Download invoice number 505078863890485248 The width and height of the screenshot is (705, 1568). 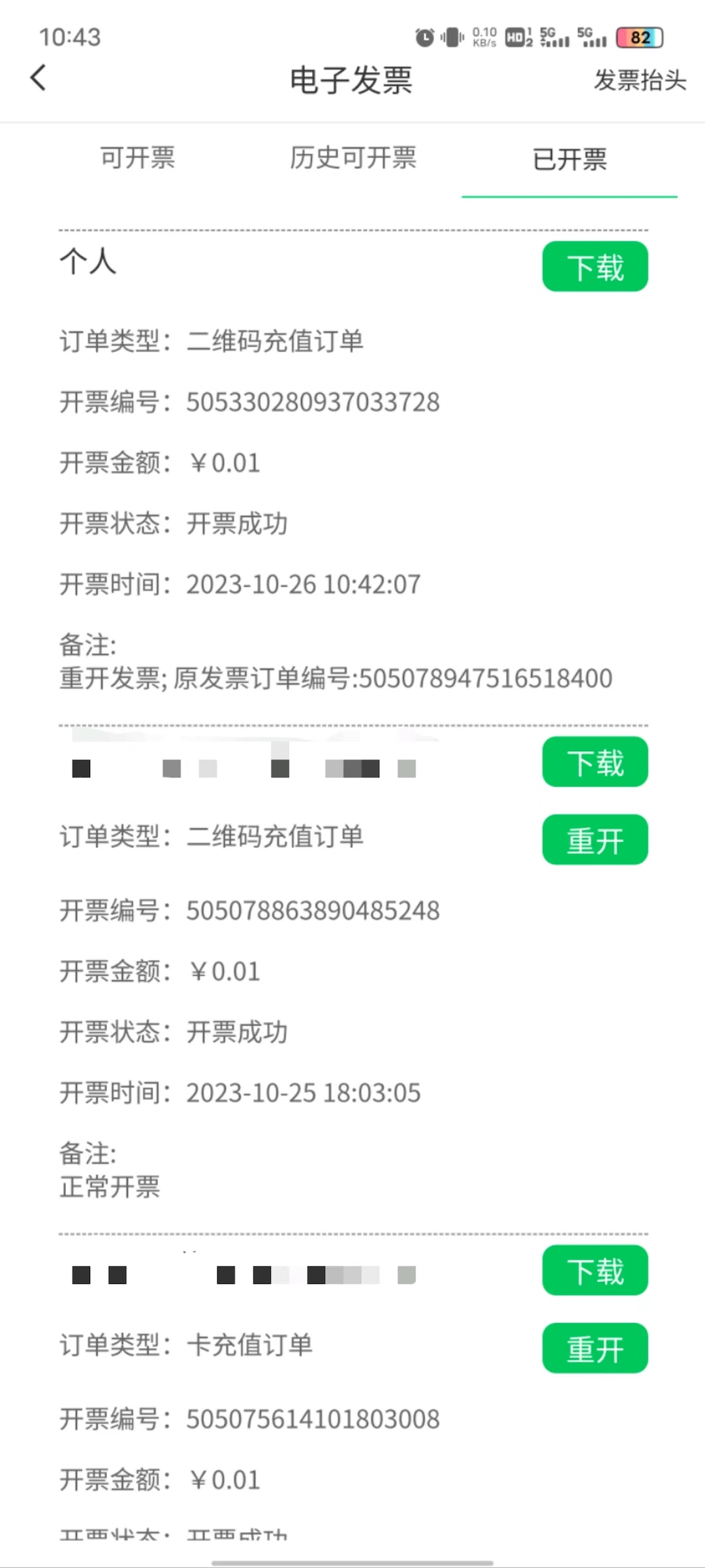coord(595,762)
